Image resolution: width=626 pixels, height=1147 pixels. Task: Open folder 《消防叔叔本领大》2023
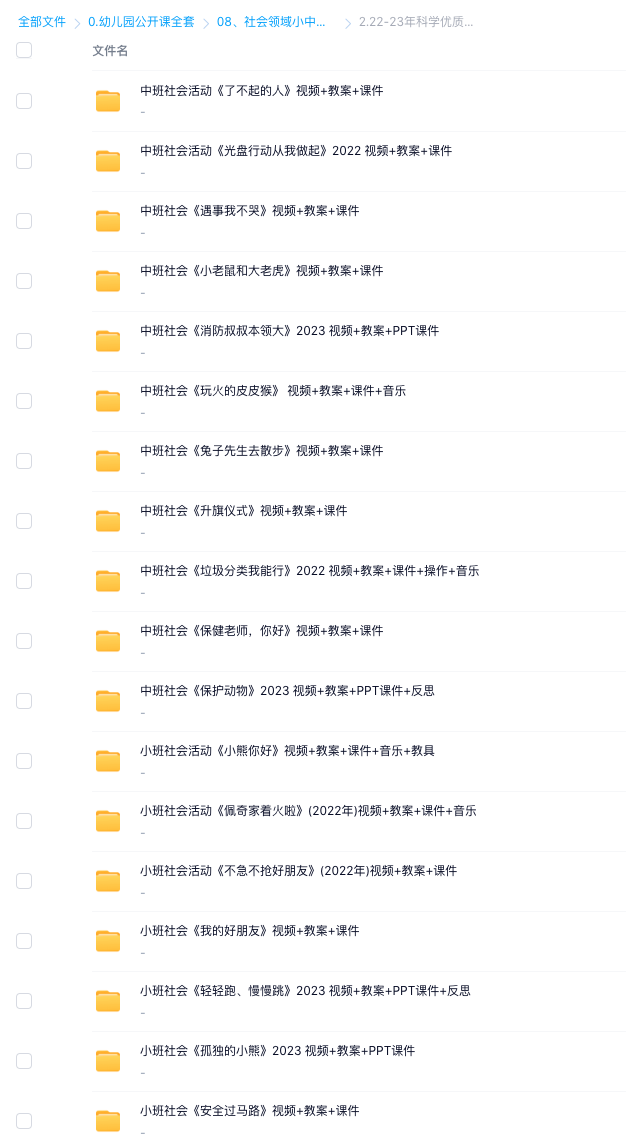289,331
